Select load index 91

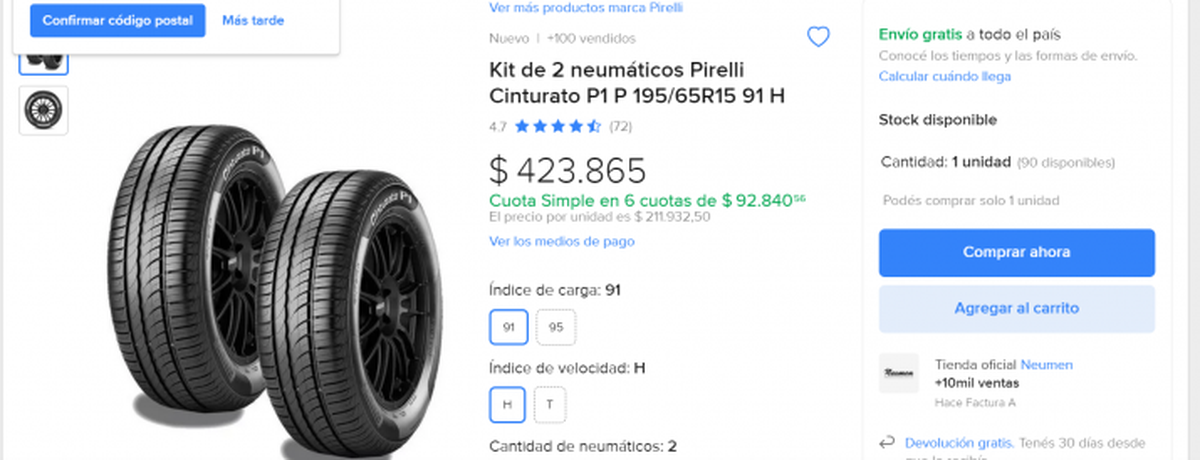click(x=509, y=327)
